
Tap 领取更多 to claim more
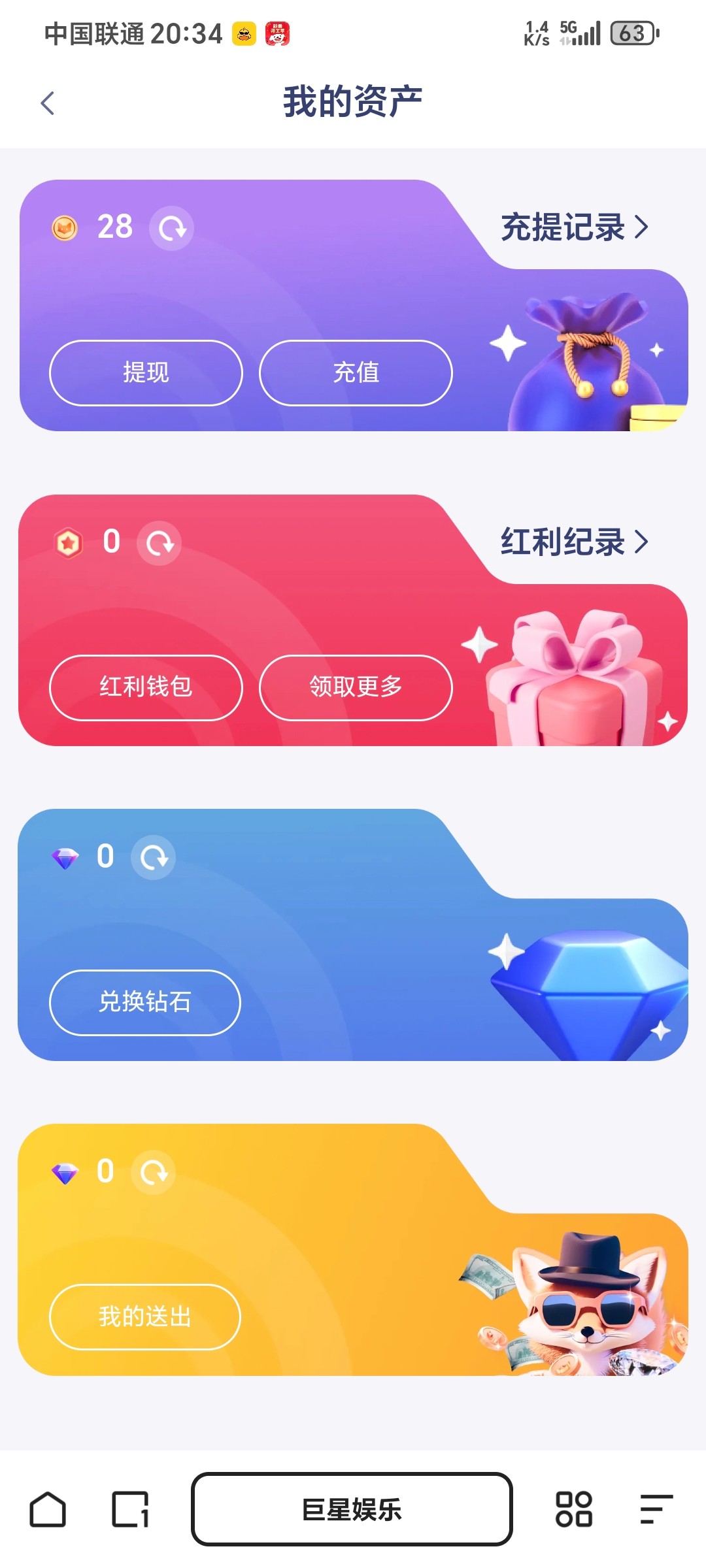(x=356, y=687)
